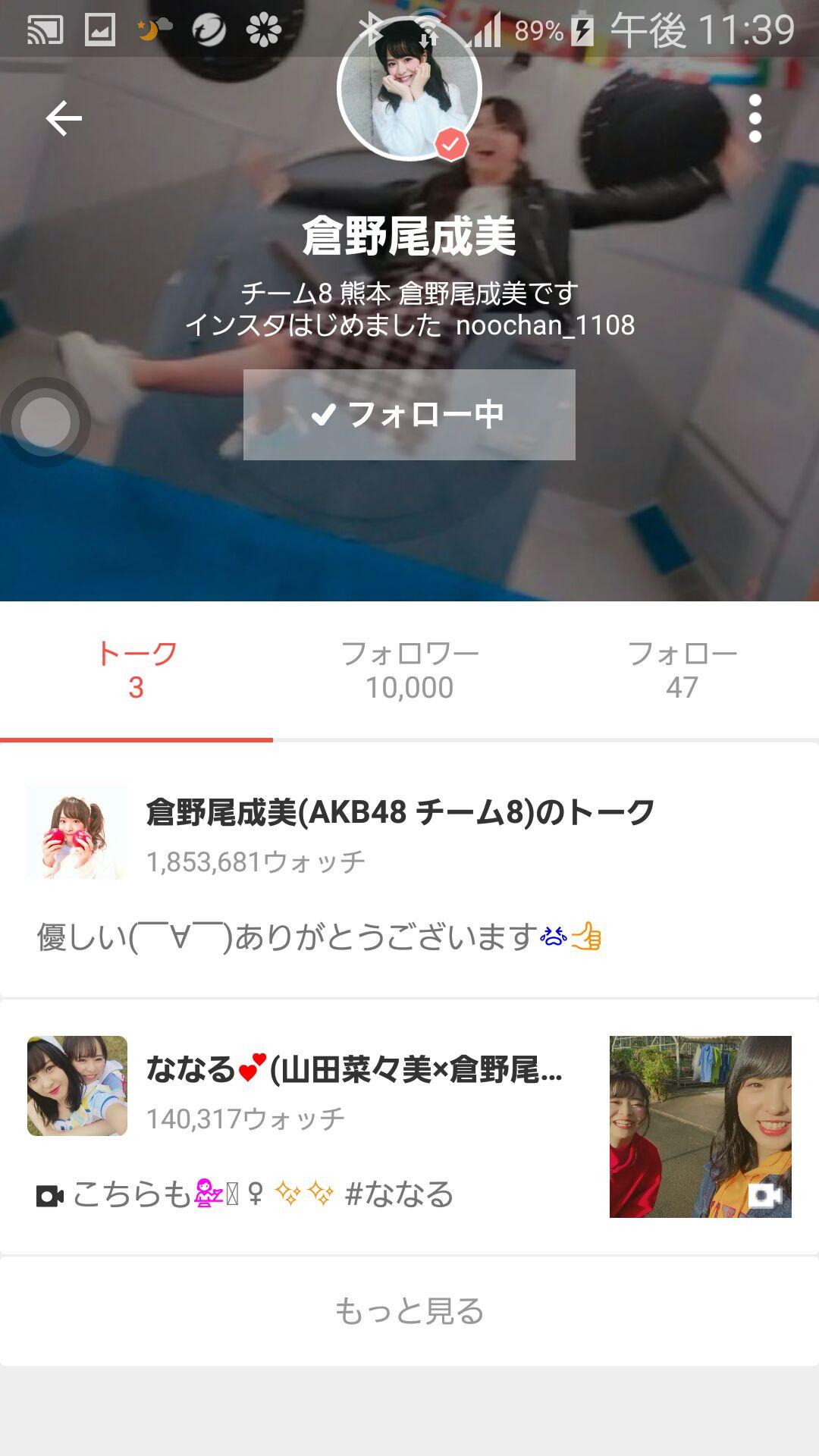The height and width of the screenshot is (1456, 819).
Task: Tap the floating assistive circle button
Action: pyautogui.click(x=45, y=422)
